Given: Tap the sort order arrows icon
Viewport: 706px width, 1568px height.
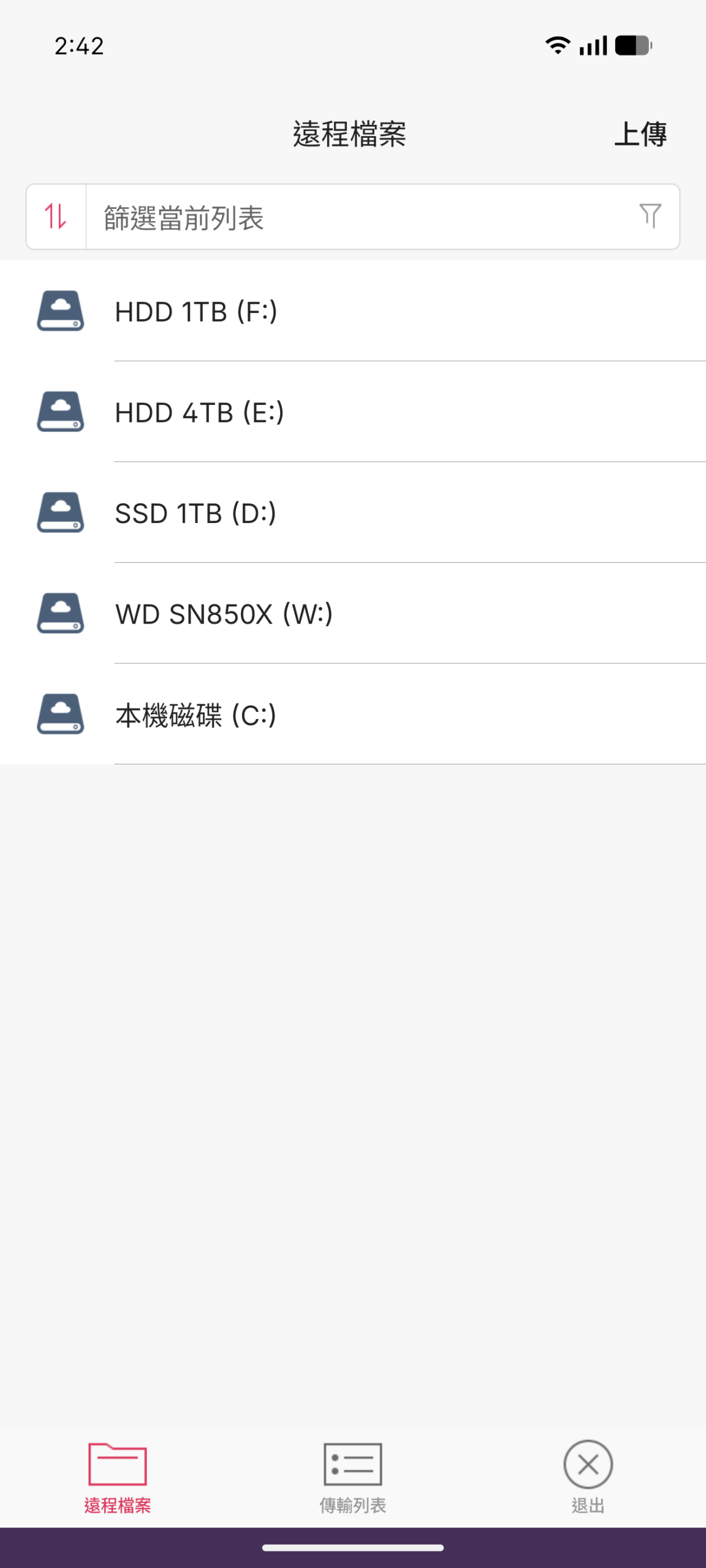Looking at the screenshot, I should (56, 217).
